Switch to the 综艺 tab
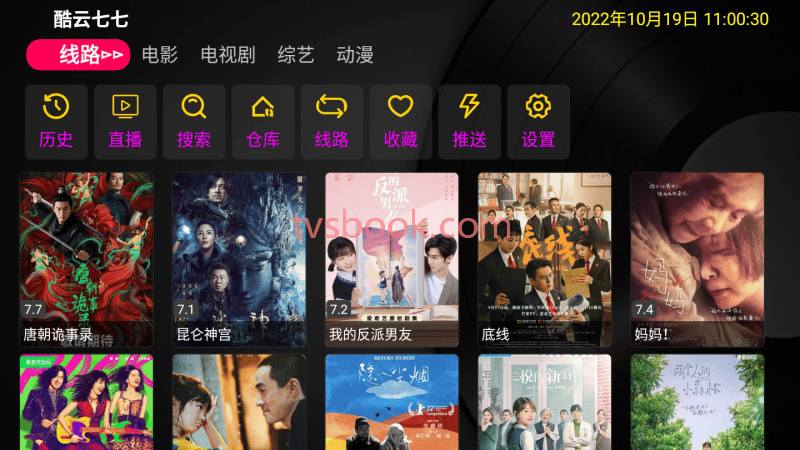 [x=295, y=55]
